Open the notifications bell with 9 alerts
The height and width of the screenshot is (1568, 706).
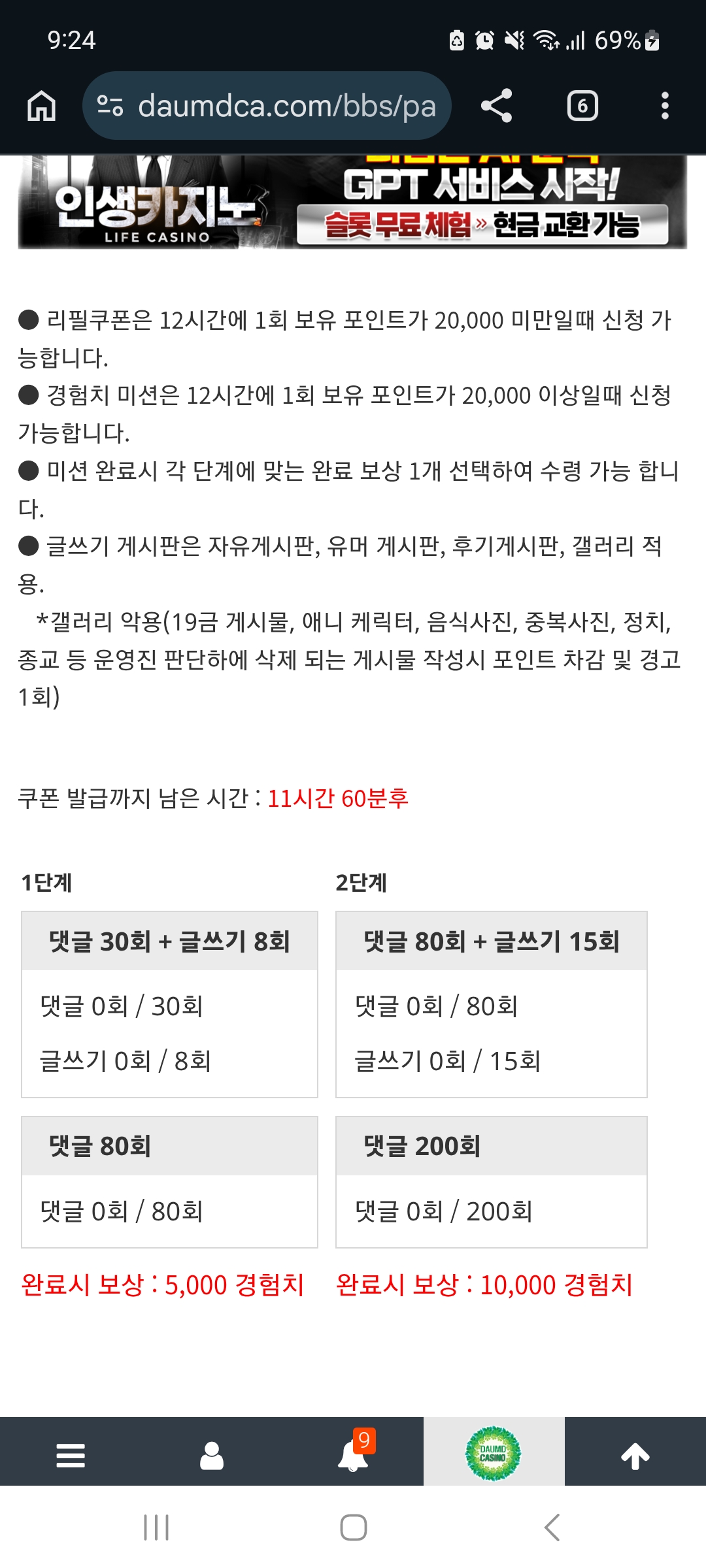click(353, 1456)
